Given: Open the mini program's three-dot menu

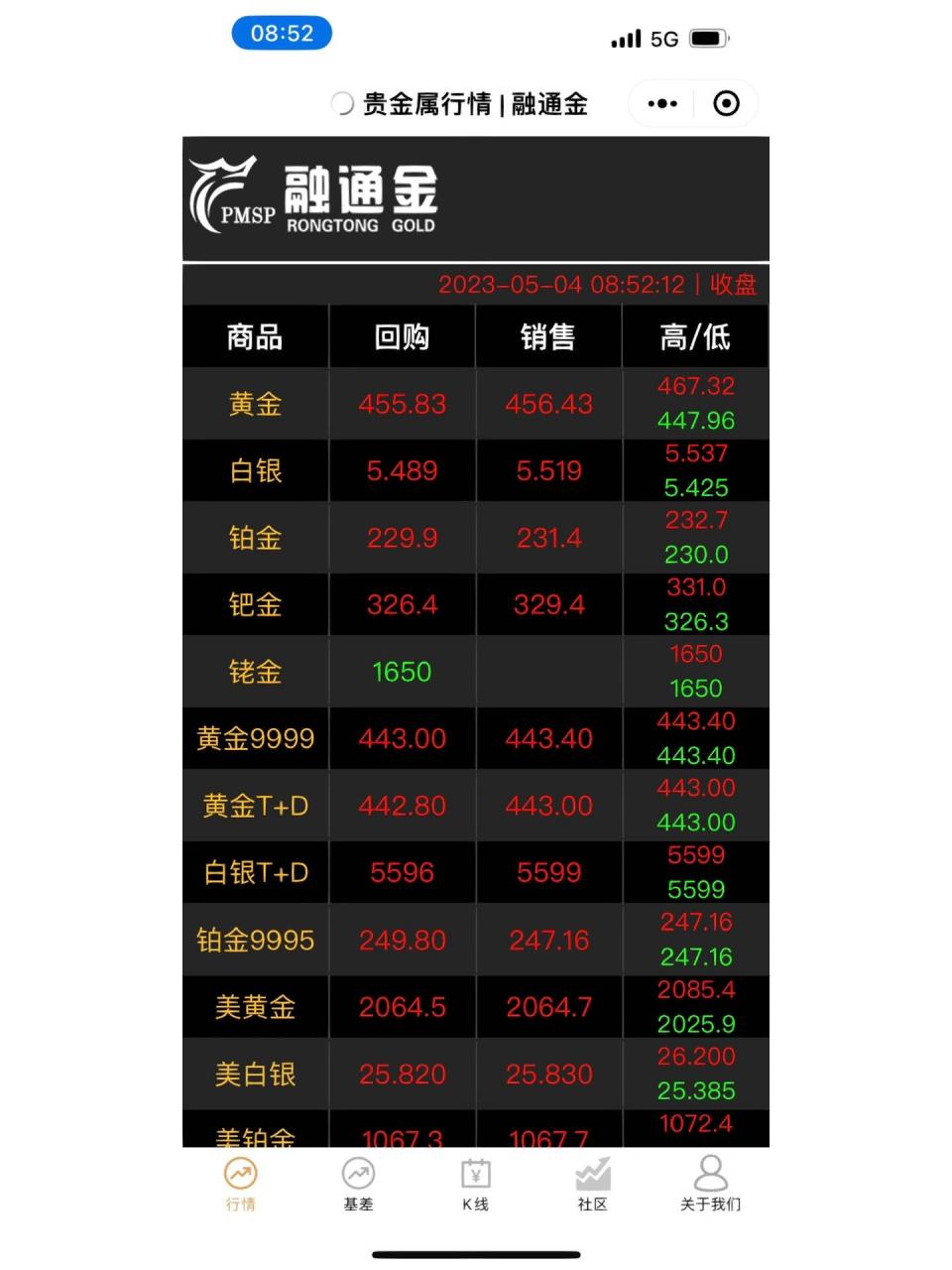Looking at the screenshot, I should pos(662,103).
